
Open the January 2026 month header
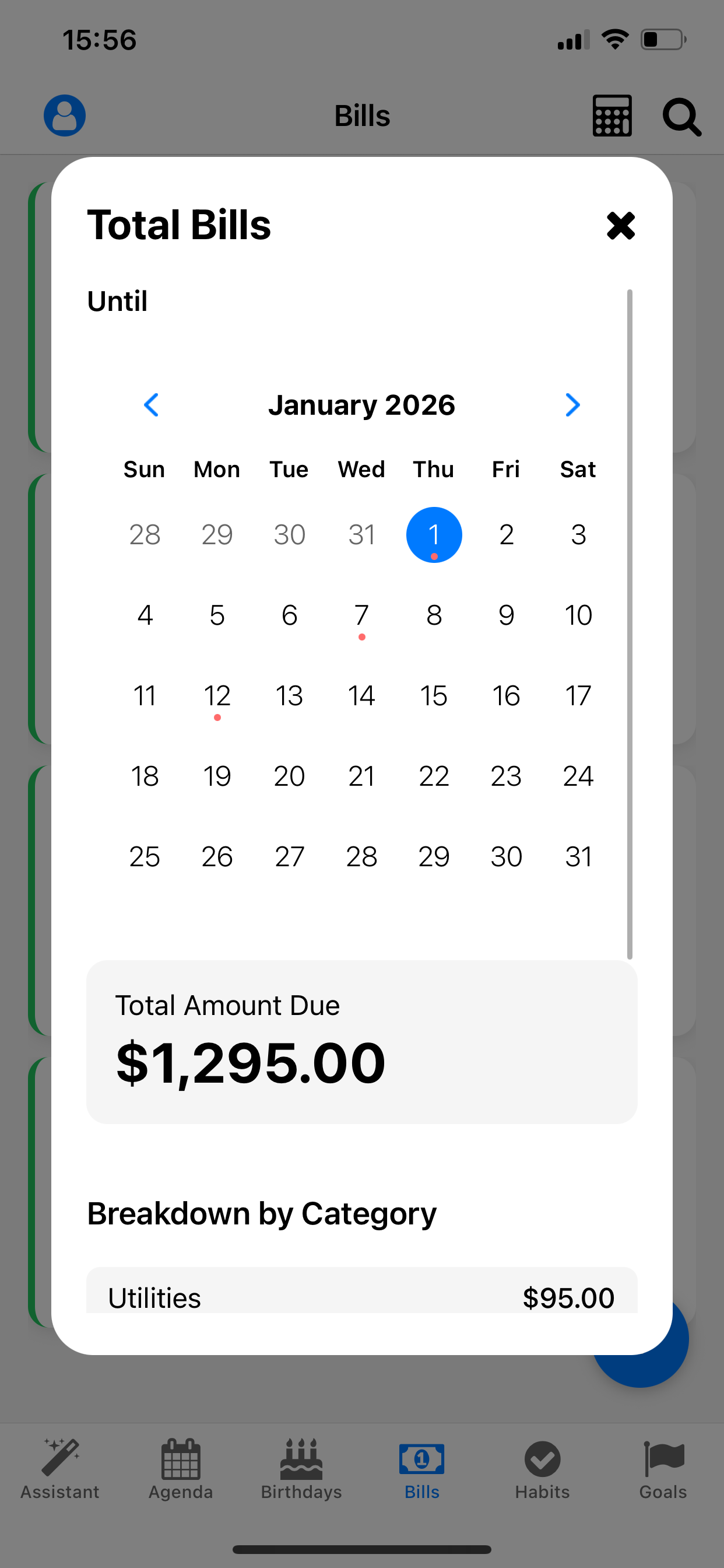click(x=361, y=405)
